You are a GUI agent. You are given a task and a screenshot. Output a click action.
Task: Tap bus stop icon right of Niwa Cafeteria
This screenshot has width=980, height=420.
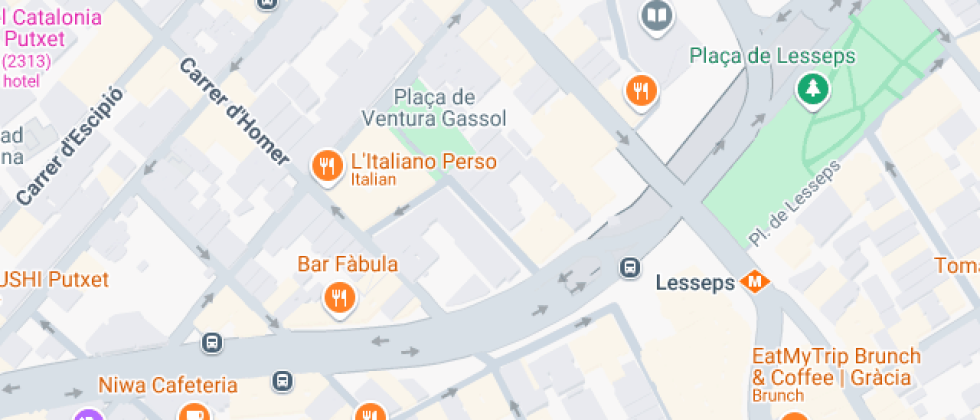click(x=283, y=381)
